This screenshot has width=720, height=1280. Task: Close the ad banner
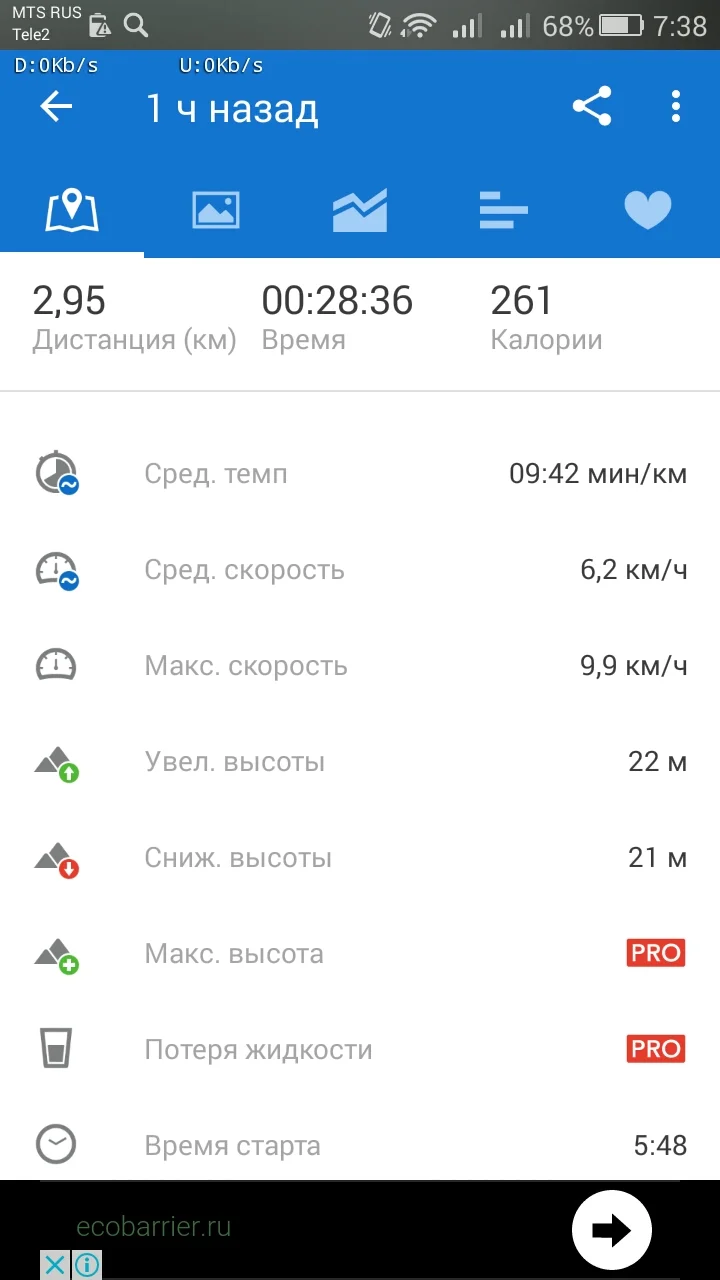tap(56, 1265)
